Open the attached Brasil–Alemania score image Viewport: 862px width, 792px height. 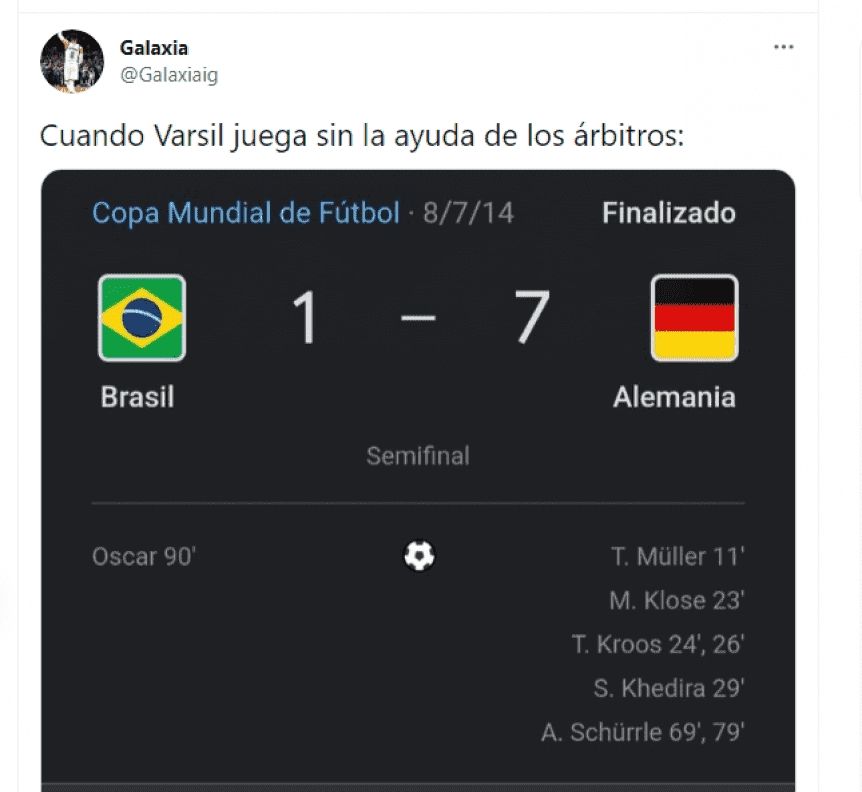(418, 480)
